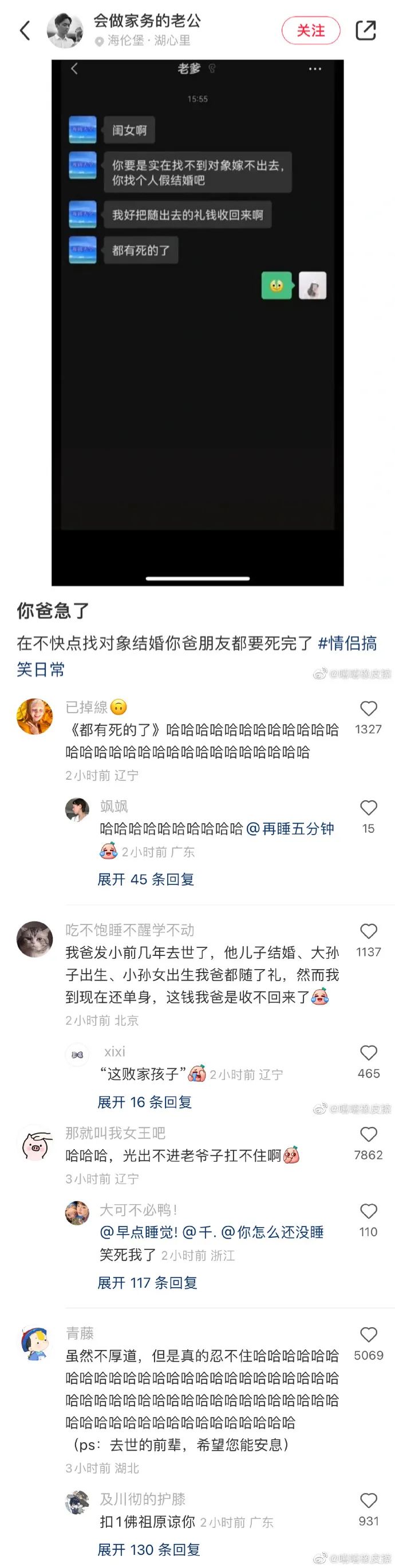This screenshot has width=395, height=1568.
Task: Like 青藤's comment
Action: tap(368, 1334)
